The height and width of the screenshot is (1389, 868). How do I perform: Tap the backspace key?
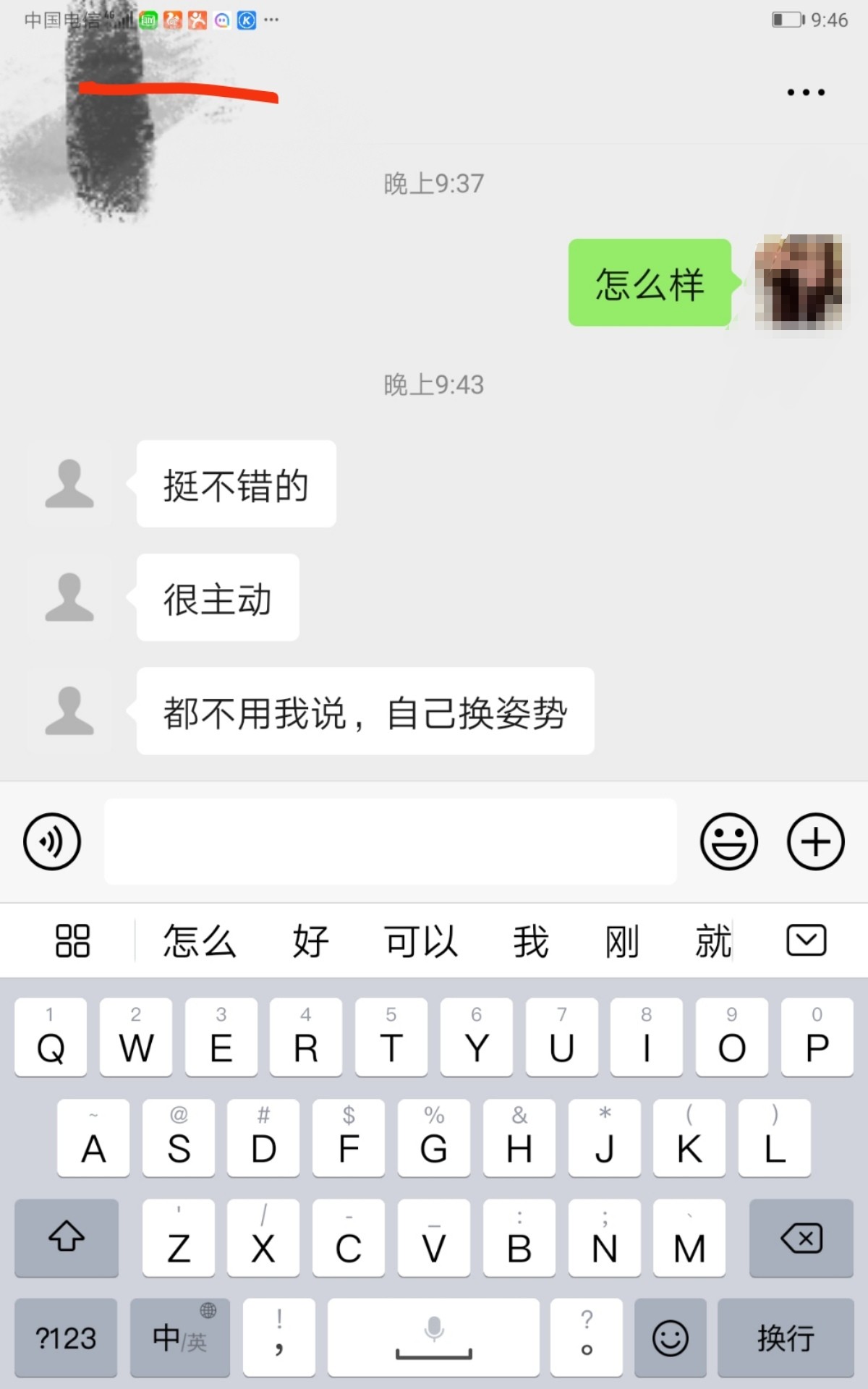click(801, 1238)
